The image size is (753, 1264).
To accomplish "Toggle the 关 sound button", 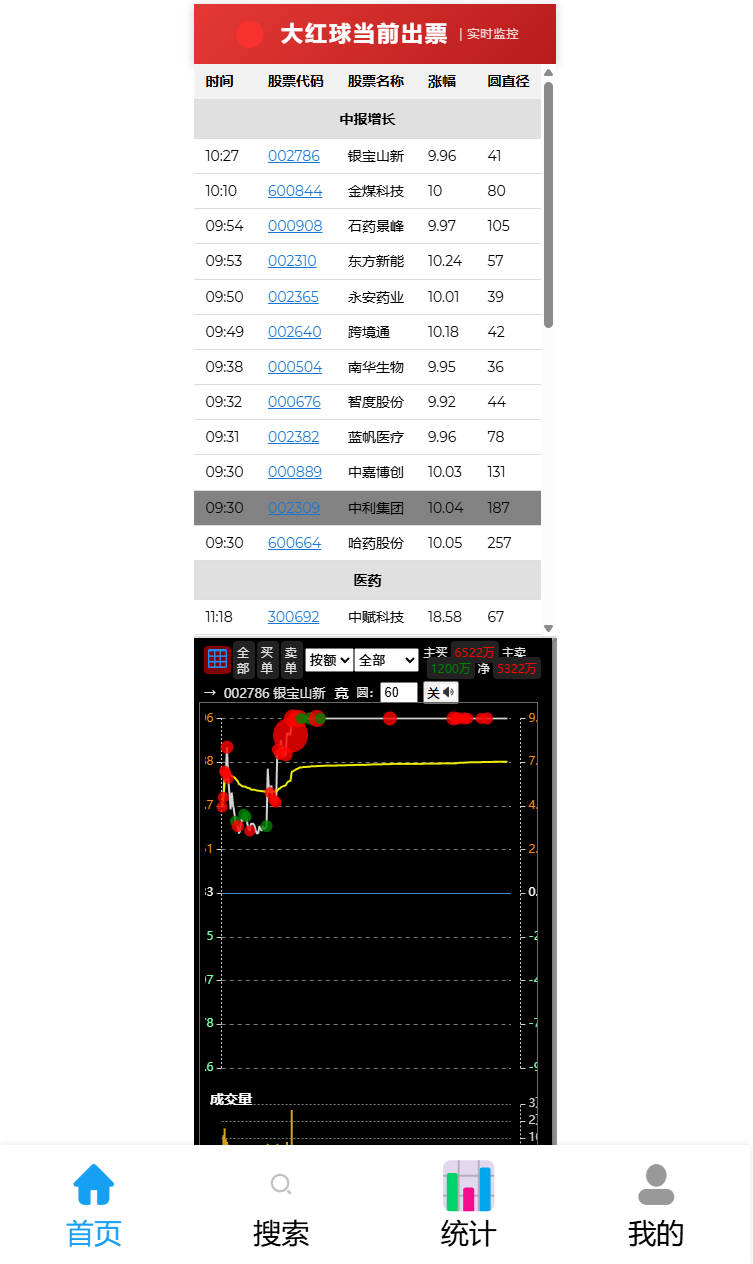I will click(440, 692).
